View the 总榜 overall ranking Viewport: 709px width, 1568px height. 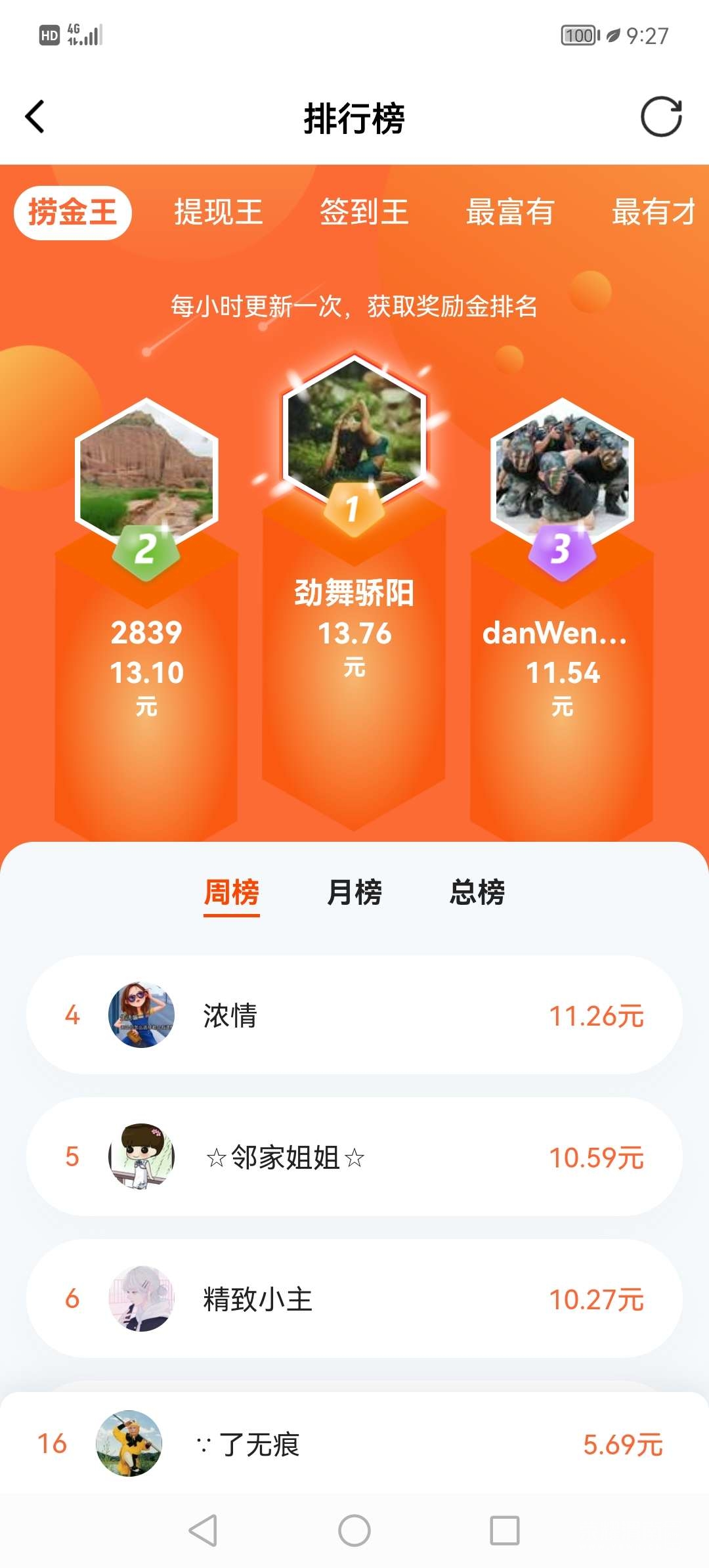coord(477,893)
